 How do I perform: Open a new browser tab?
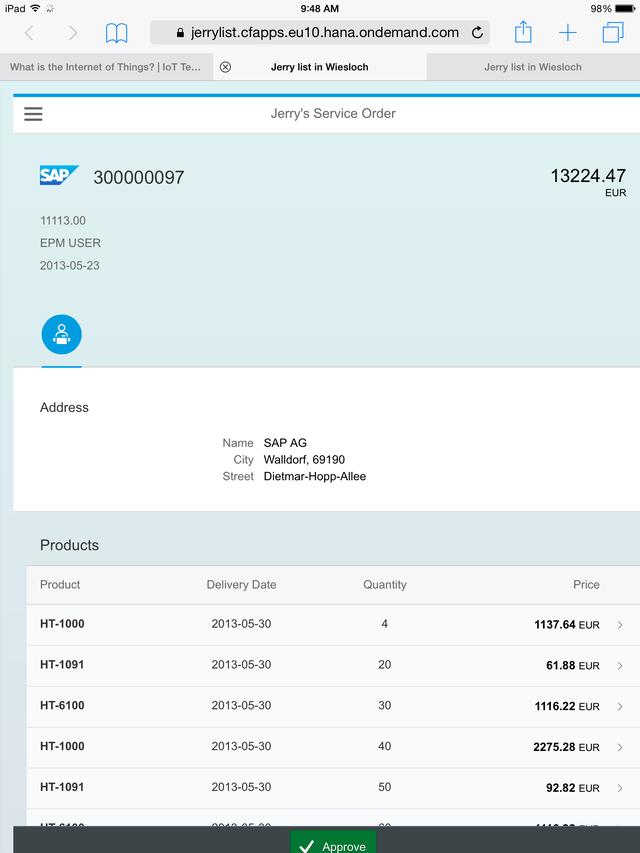[x=568, y=33]
